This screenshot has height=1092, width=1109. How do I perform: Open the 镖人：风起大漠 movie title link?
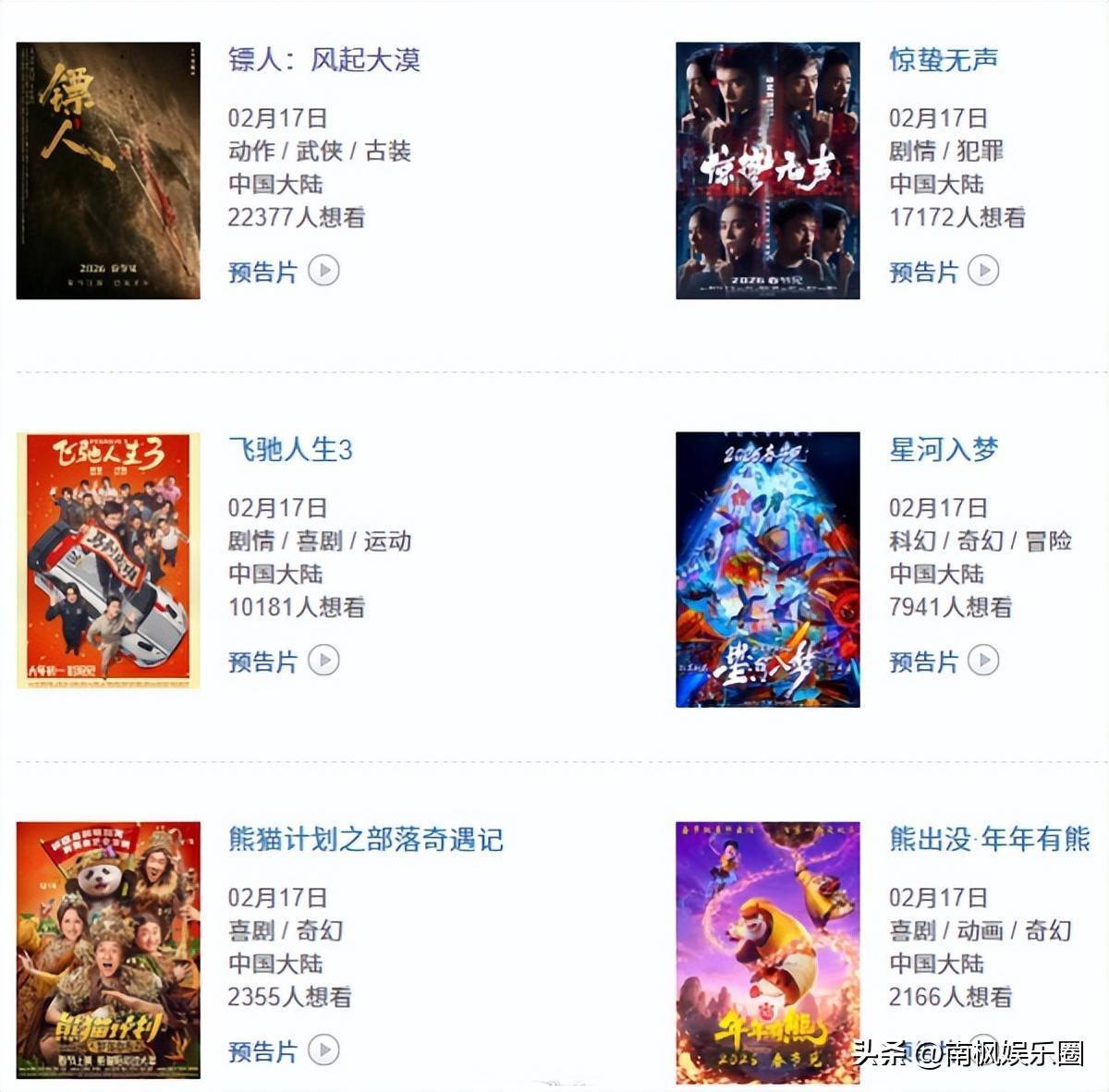tap(324, 60)
